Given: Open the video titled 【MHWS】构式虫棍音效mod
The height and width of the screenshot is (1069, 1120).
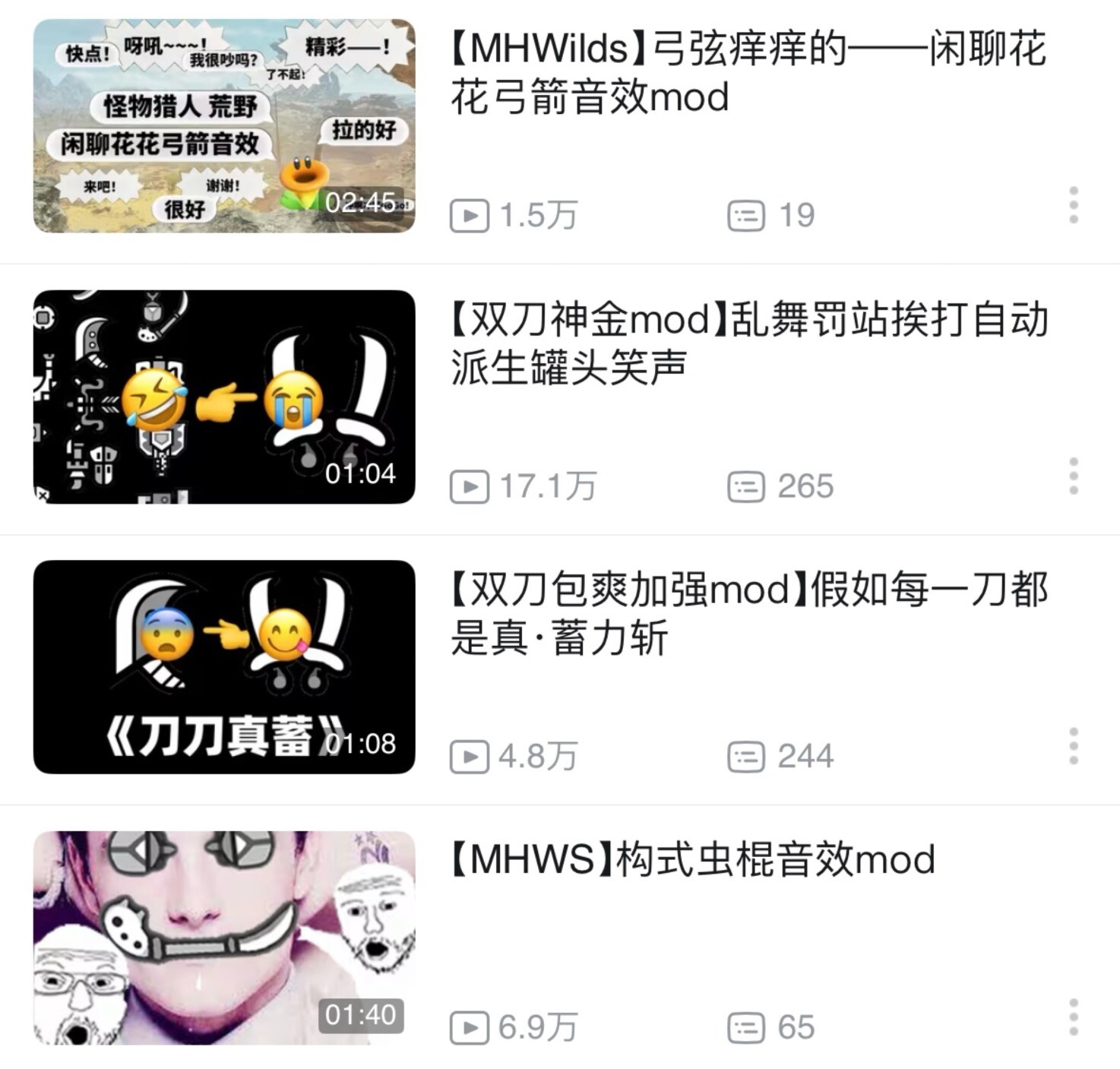Looking at the screenshot, I should pyautogui.click(x=693, y=860).
